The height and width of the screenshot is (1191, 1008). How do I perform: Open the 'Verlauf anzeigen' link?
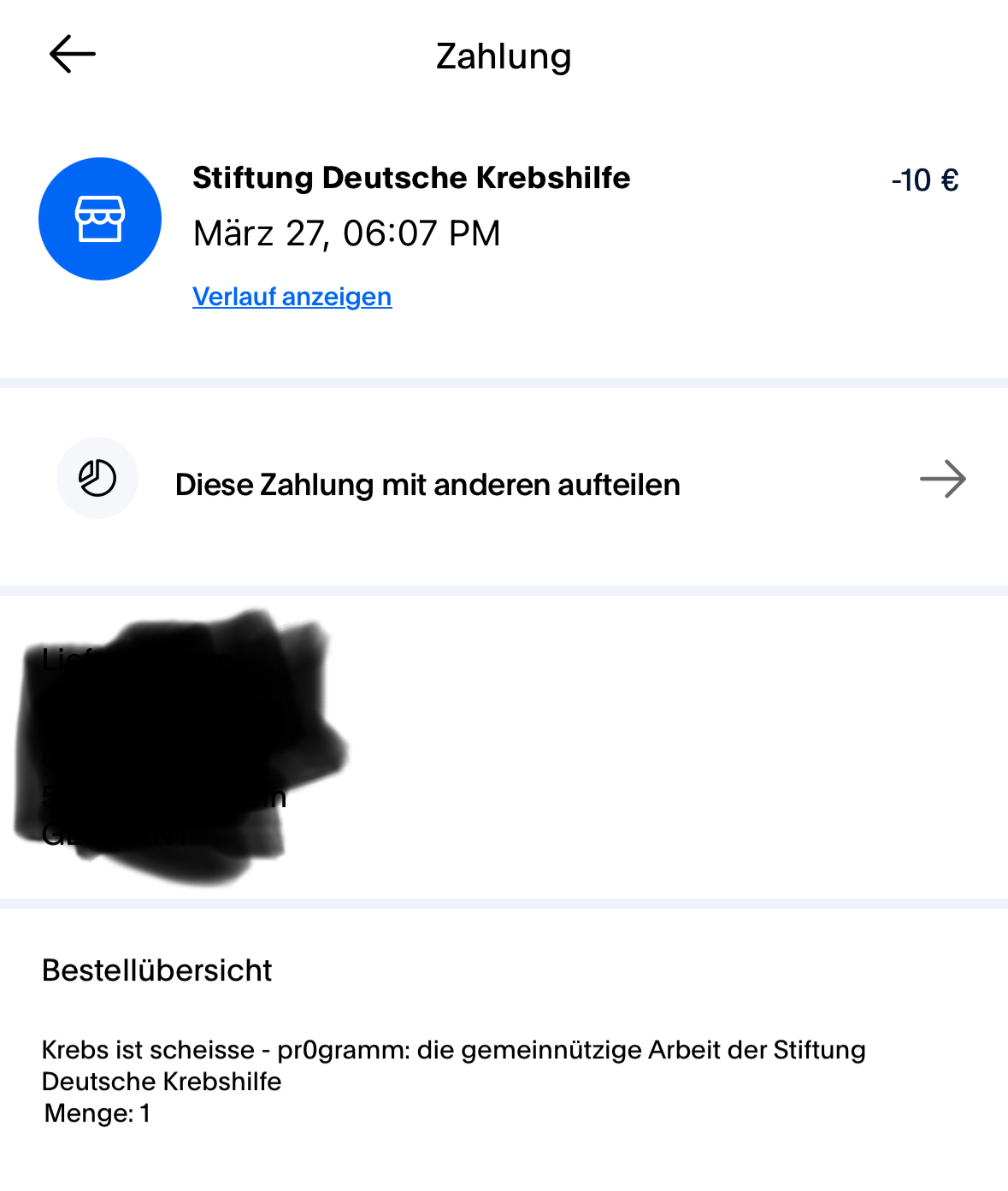[x=292, y=297]
